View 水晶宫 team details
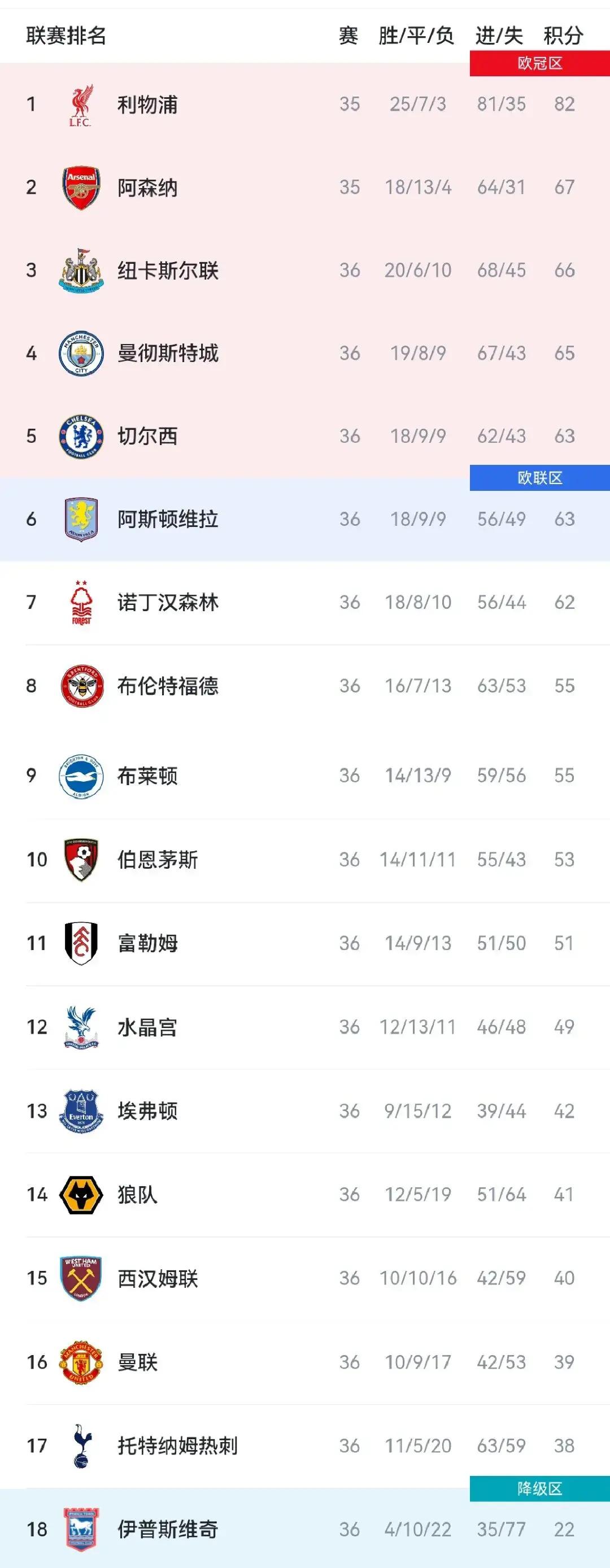610x1568 pixels. click(147, 1027)
